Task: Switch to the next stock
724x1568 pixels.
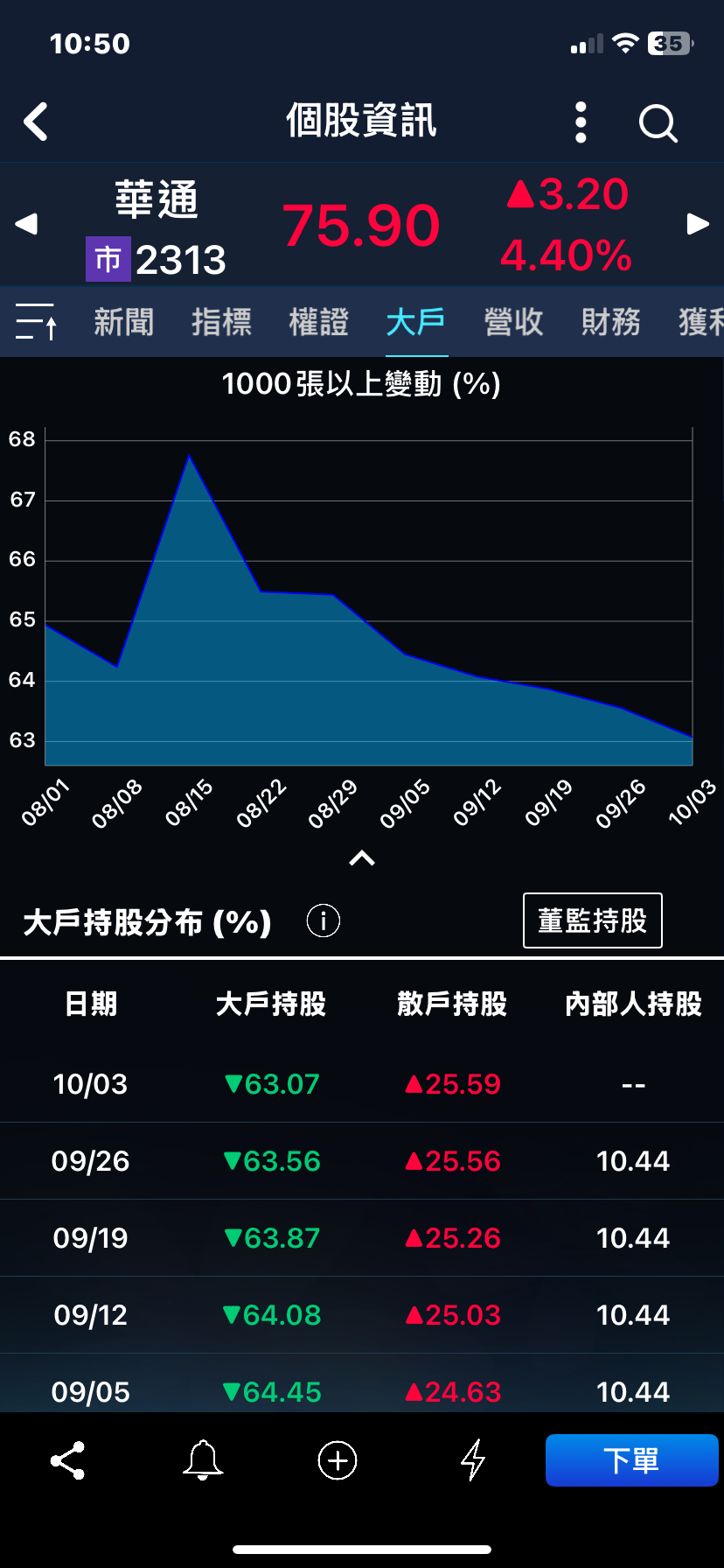Action: pos(697,224)
